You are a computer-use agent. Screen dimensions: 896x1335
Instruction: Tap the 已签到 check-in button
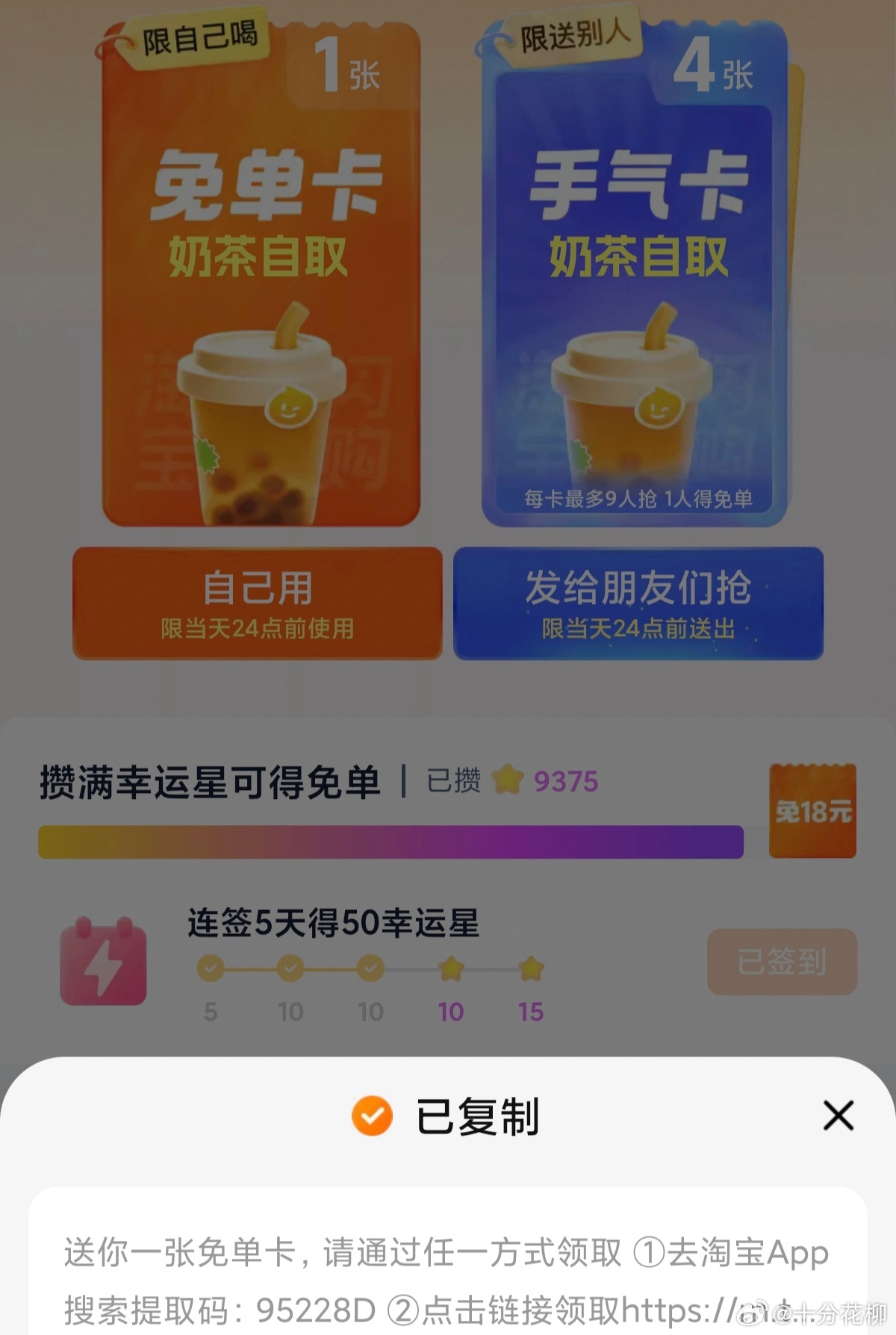coord(782,961)
